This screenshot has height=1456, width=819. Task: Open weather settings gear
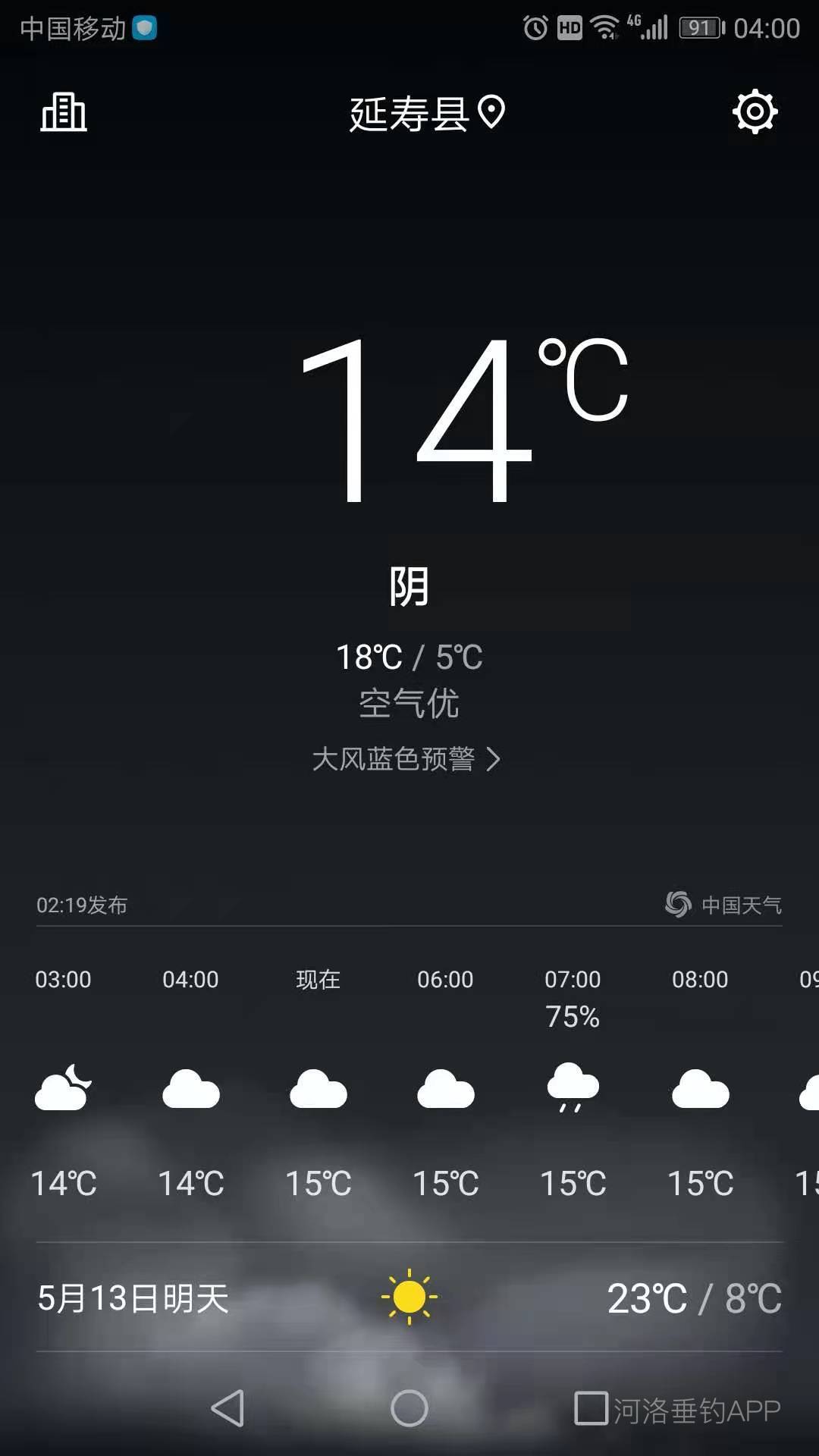tap(755, 112)
